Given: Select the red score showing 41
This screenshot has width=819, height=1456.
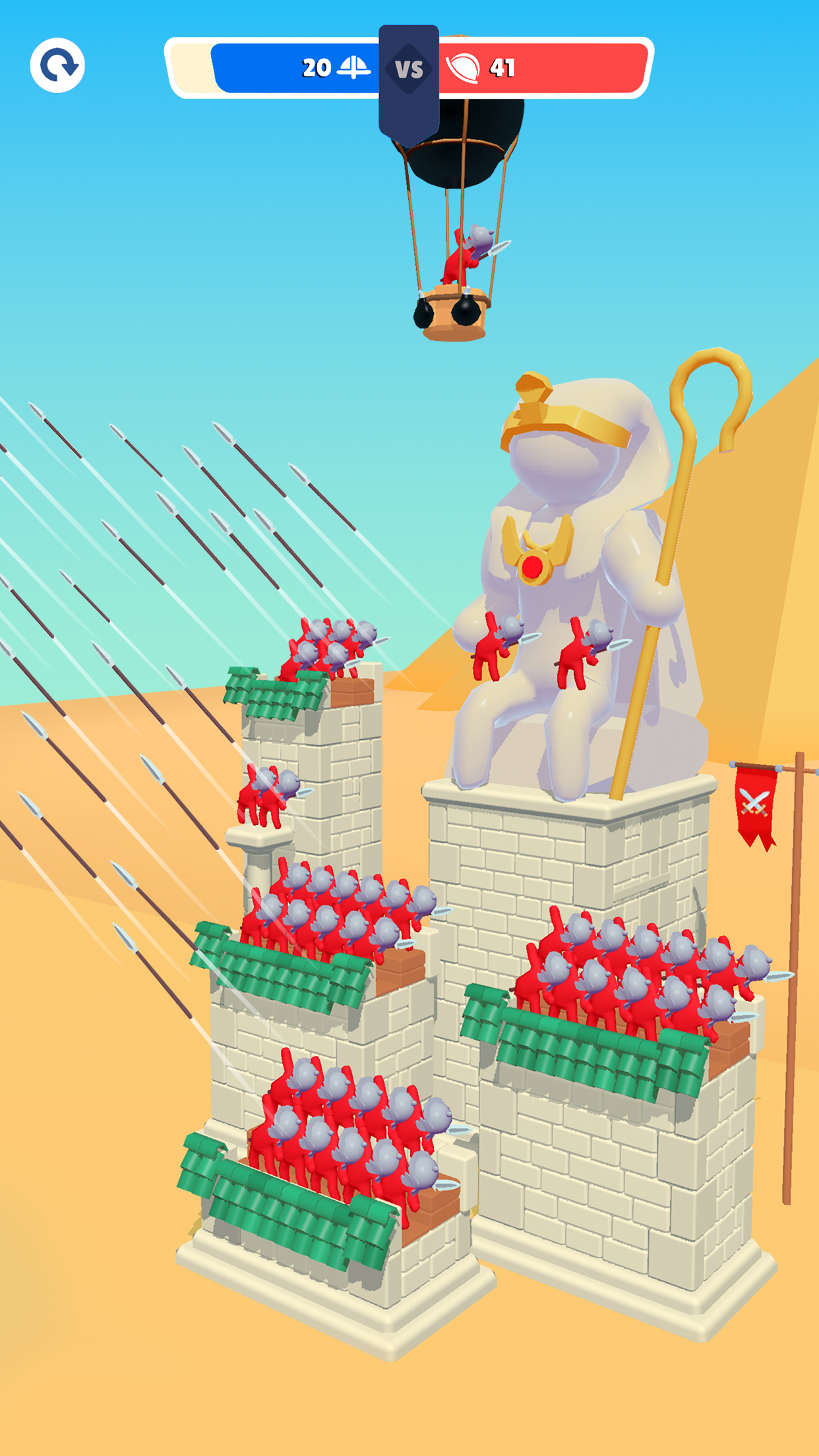Looking at the screenshot, I should [x=502, y=67].
